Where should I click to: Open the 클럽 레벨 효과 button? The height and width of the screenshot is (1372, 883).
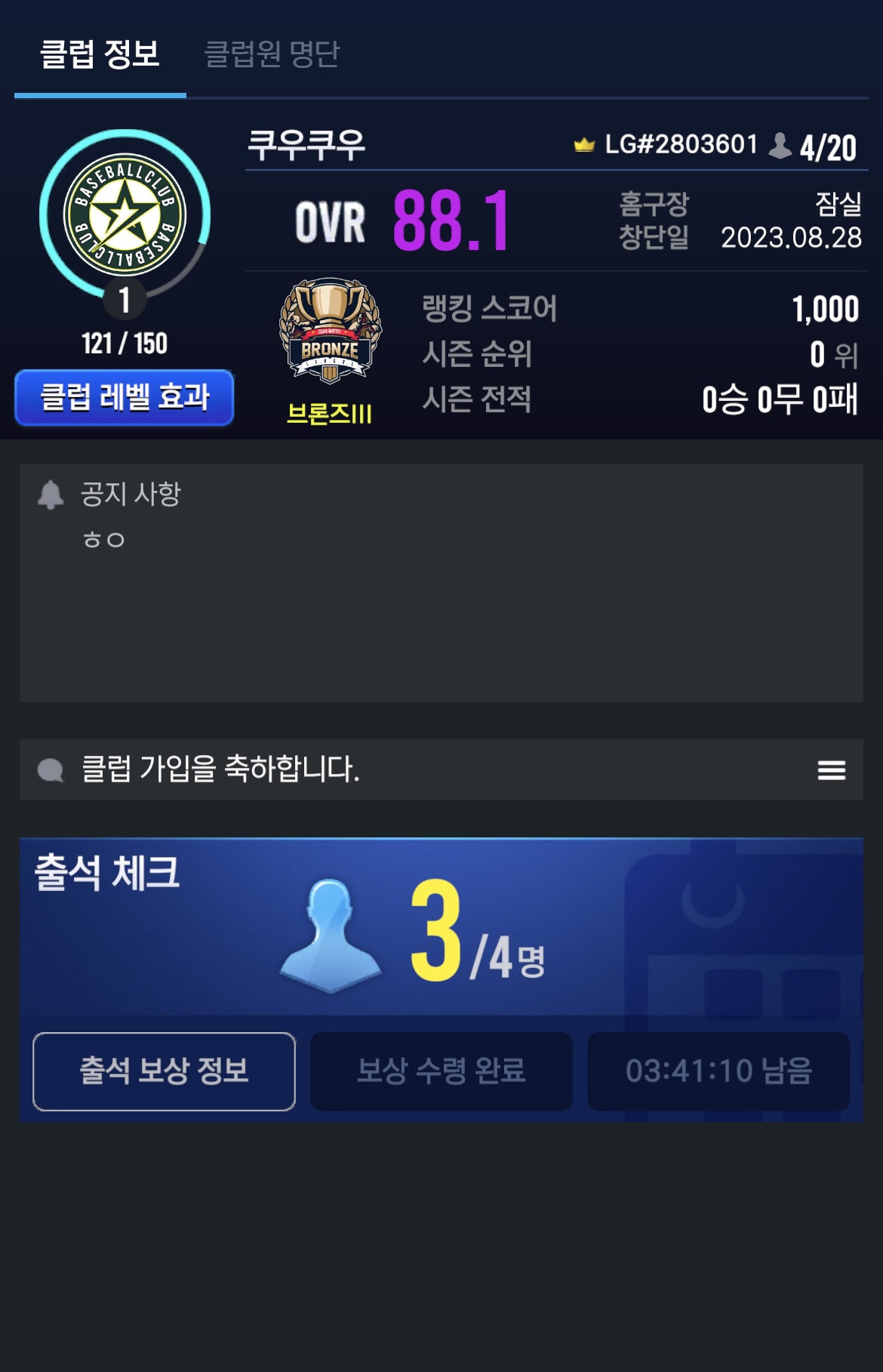coord(125,397)
